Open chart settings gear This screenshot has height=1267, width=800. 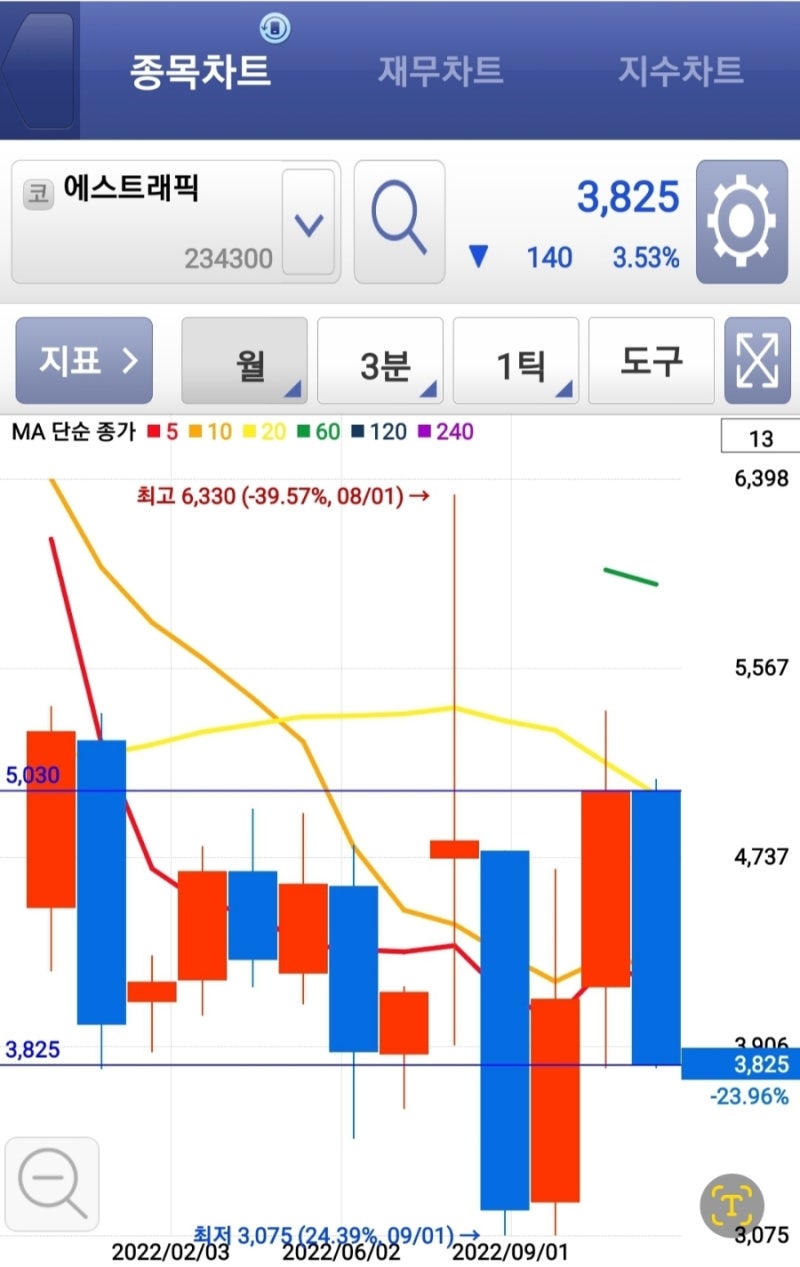click(x=741, y=222)
